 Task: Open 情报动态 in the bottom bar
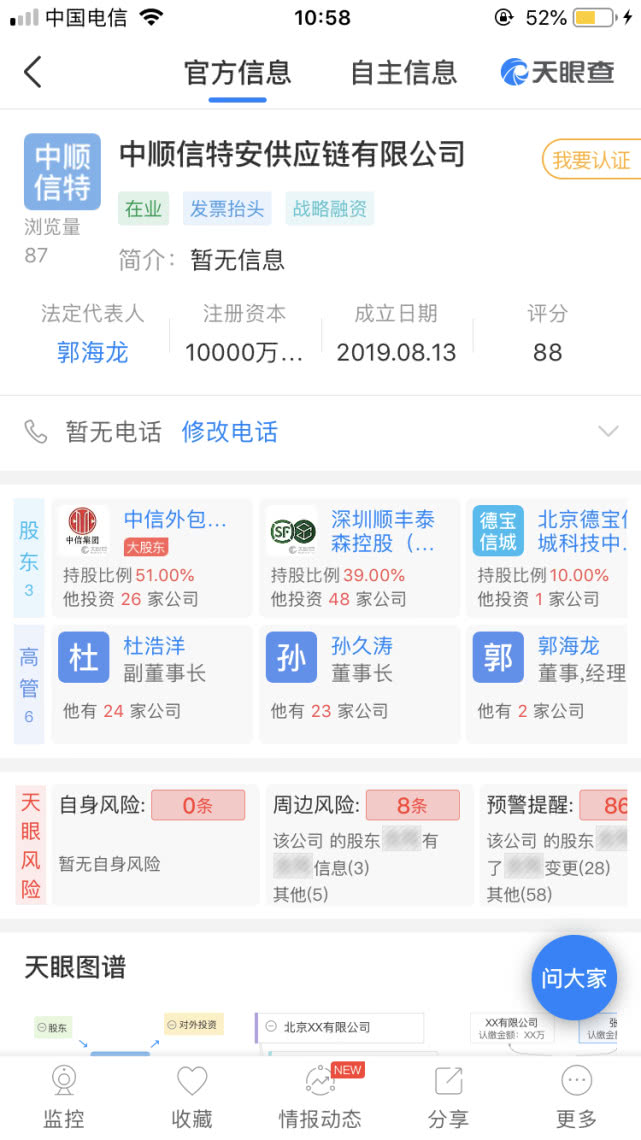(320, 1097)
